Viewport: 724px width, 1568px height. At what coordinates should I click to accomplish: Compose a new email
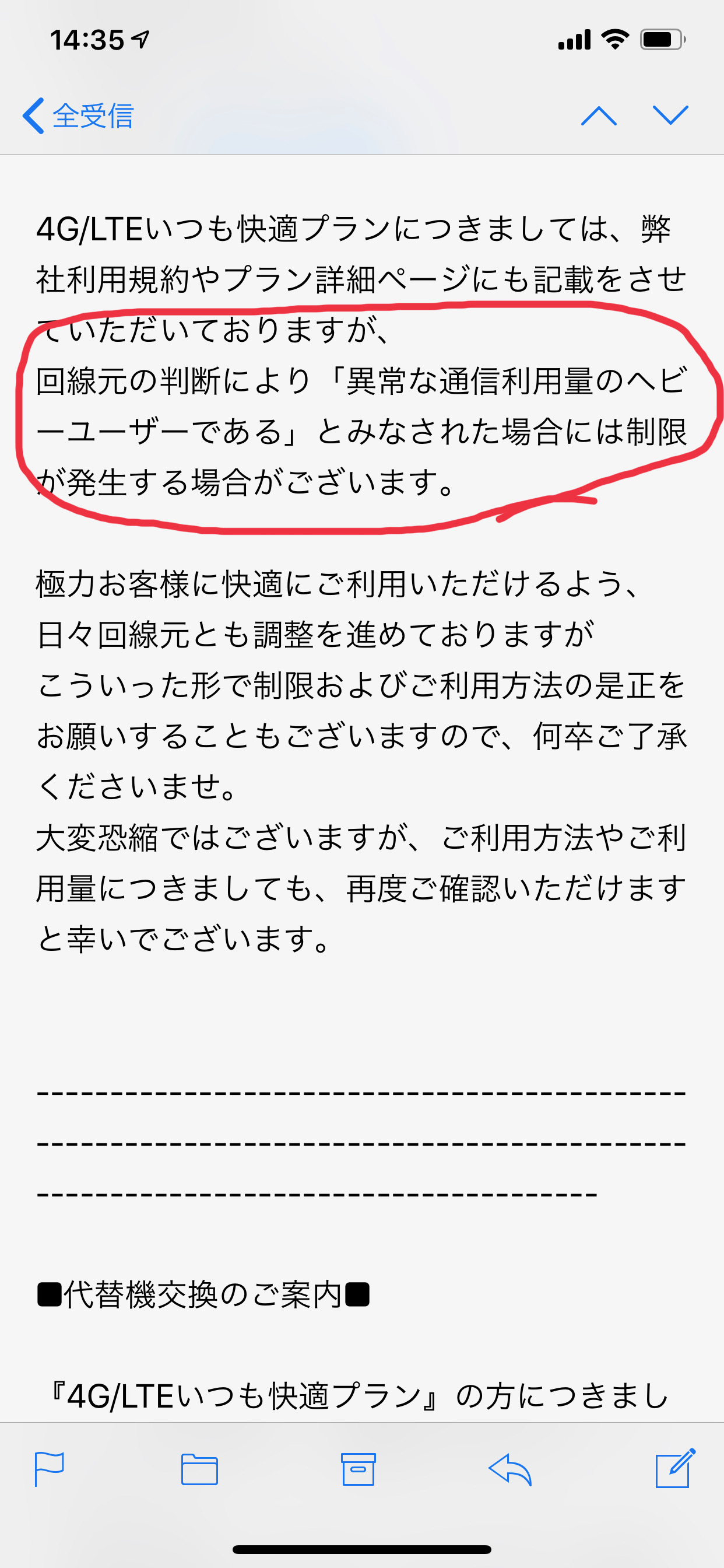tap(674, 1468)
